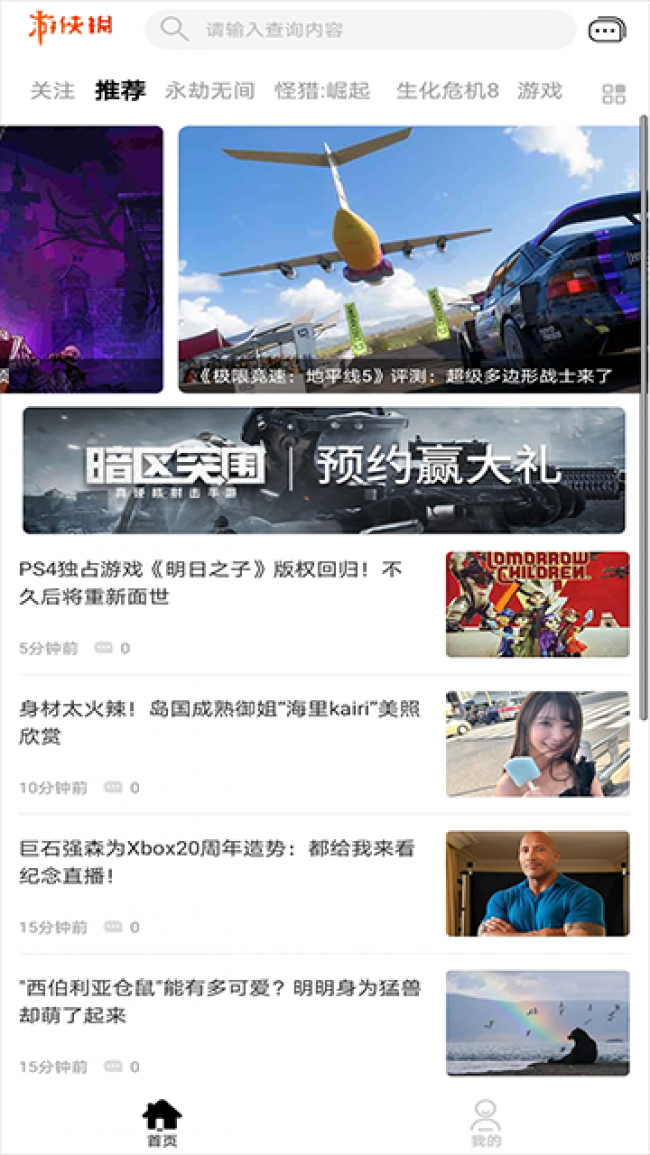Open the 海里kairi 美照欣赏 article
Viewport: 650px width, 1155px height.
[220, 723]
